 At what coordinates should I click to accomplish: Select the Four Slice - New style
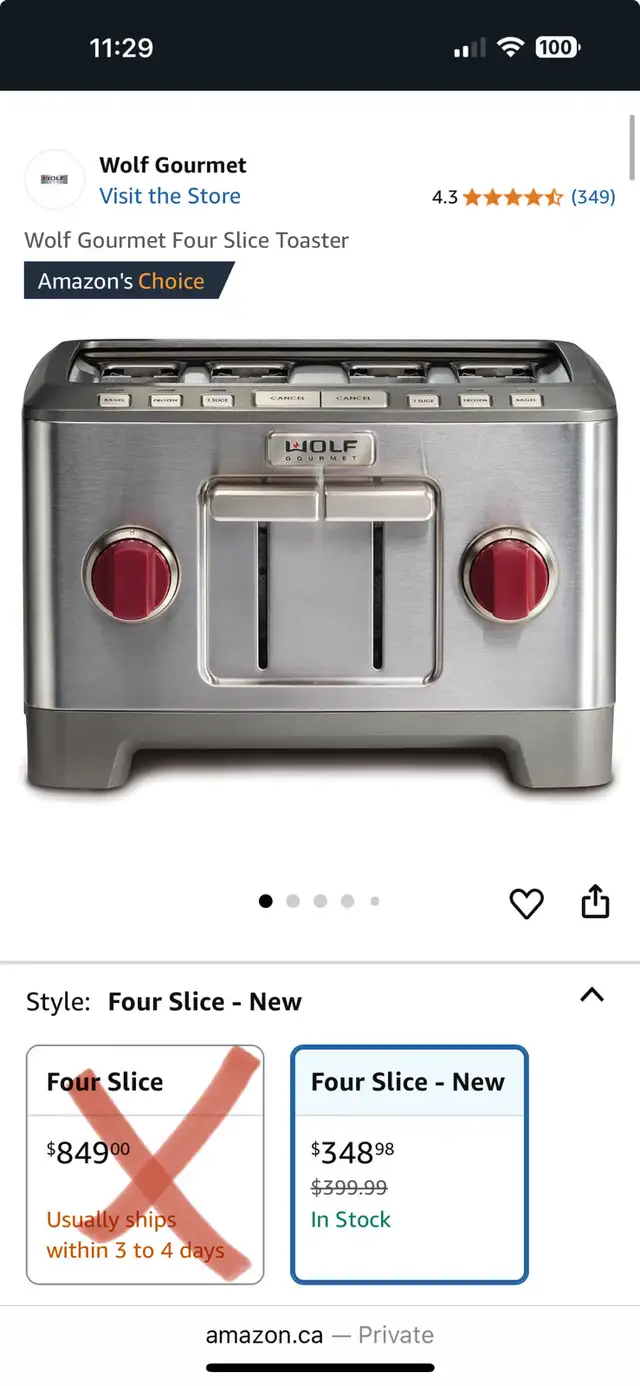point(409,1165)
